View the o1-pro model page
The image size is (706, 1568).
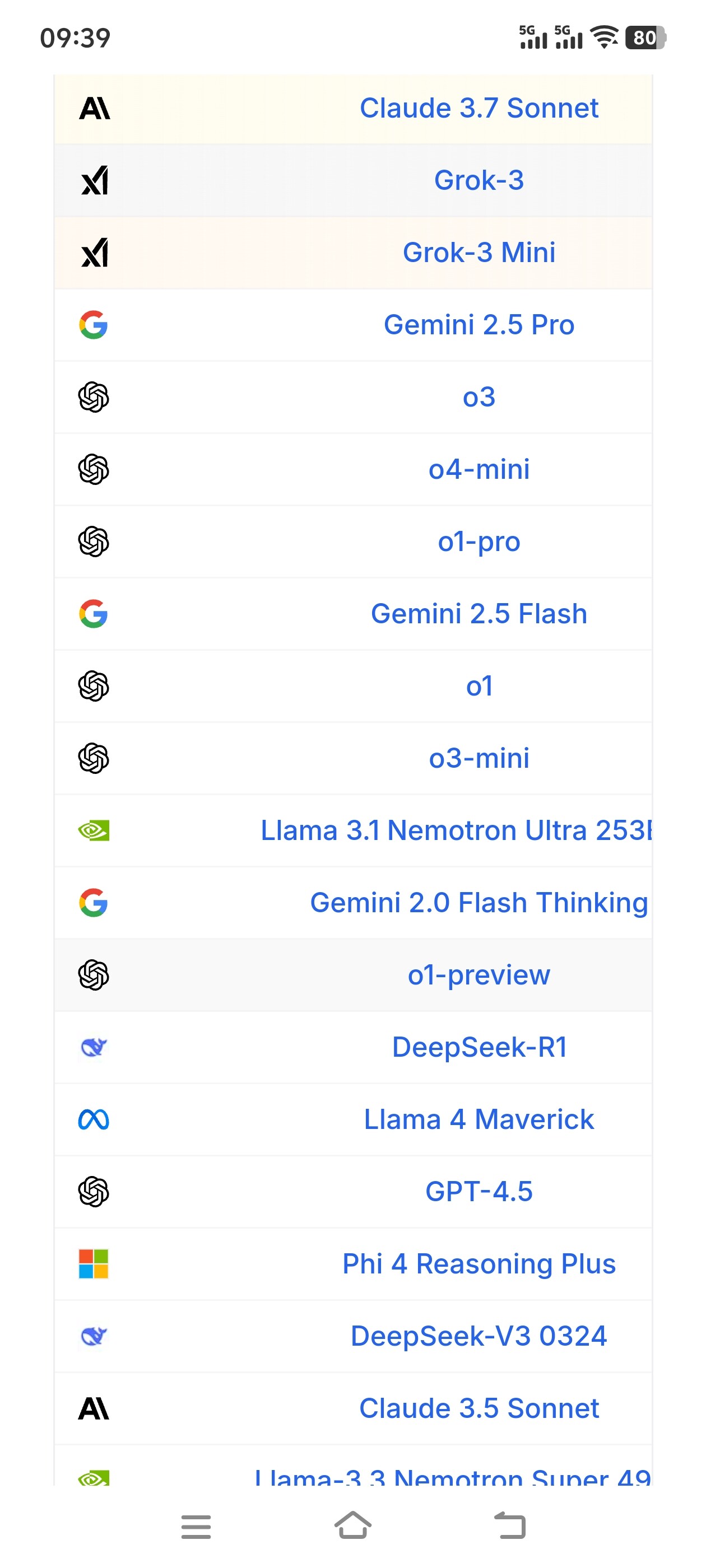pyautogui.click(x=479, y=542)
